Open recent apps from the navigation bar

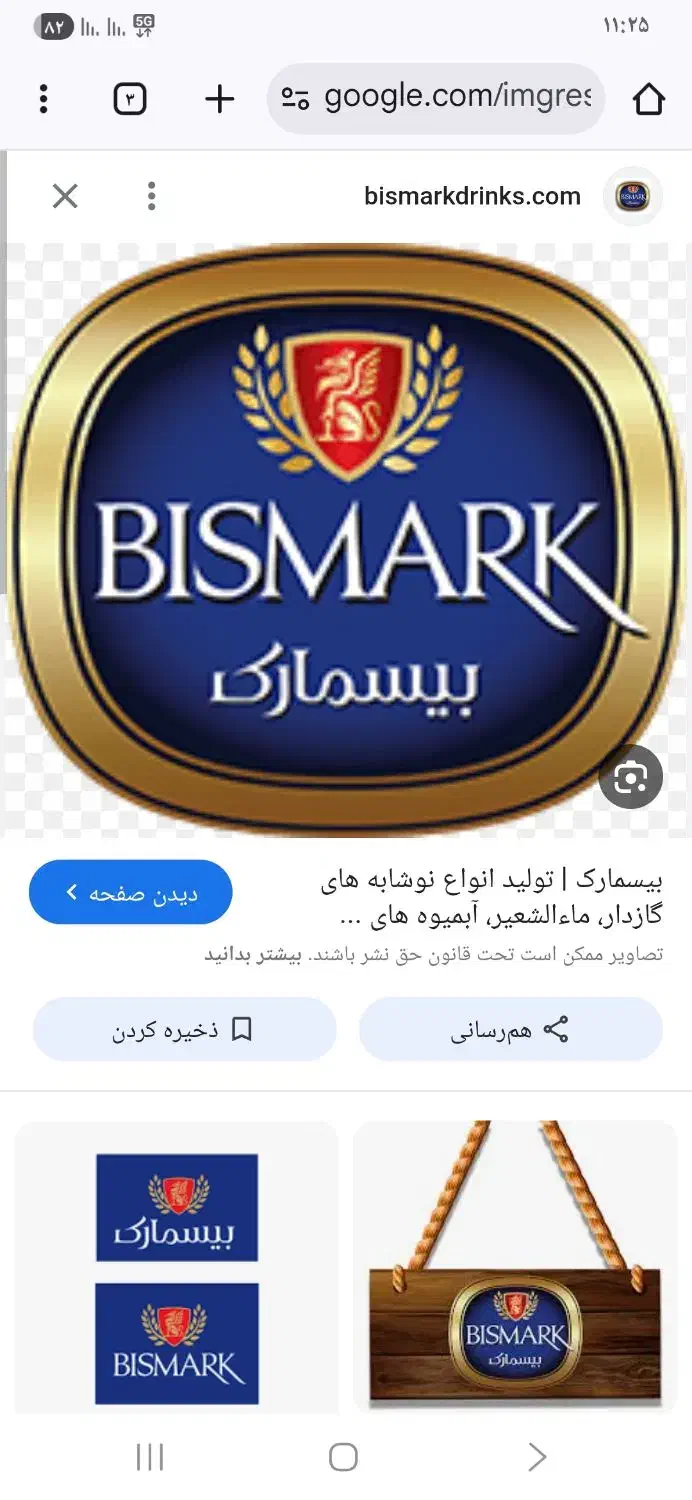click(149, 1457)
